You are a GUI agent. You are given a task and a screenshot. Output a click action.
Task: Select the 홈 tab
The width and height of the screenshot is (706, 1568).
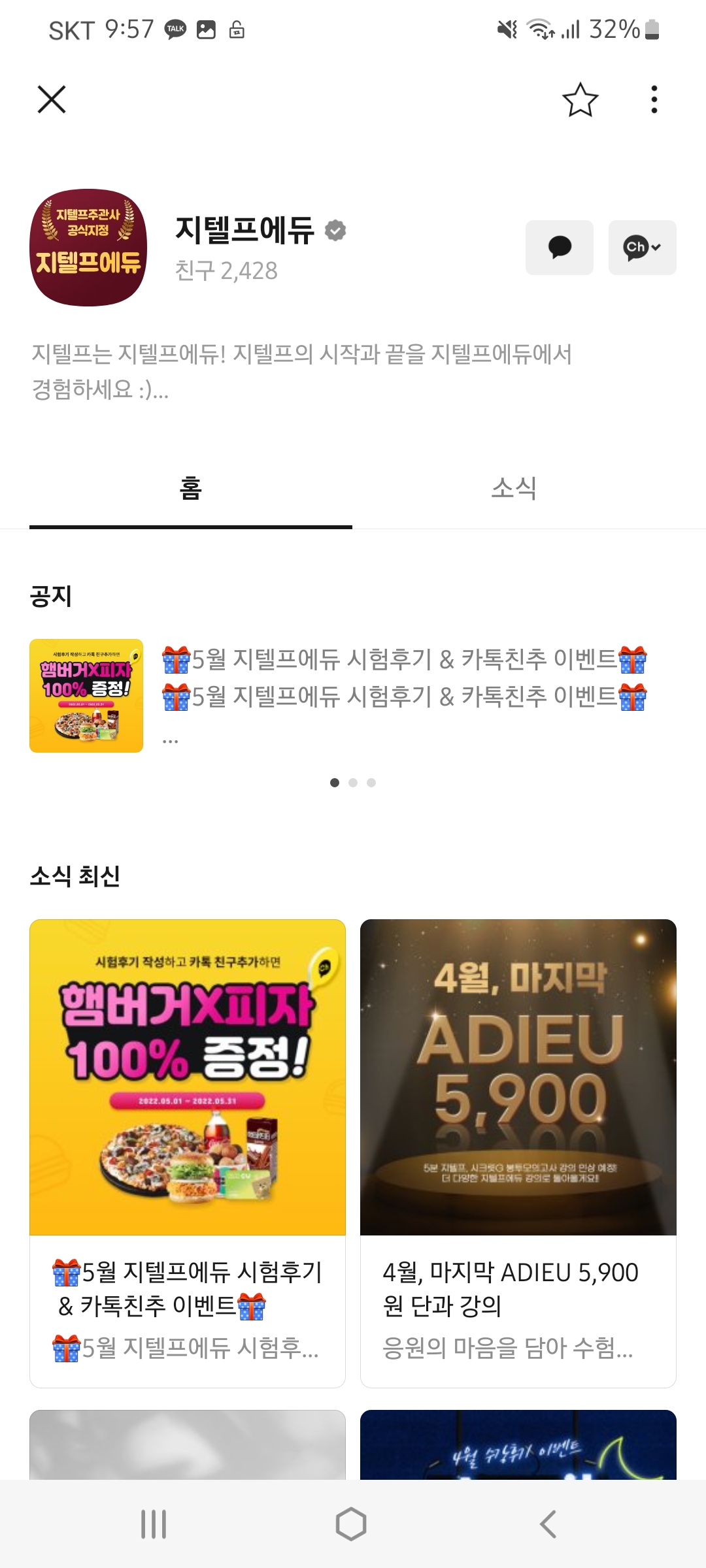(x=191, y=488)
